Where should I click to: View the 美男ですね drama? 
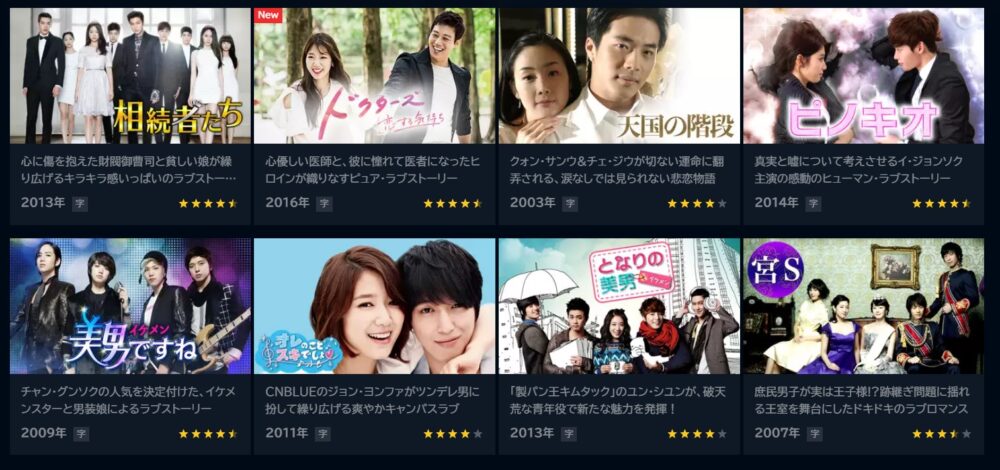[130, 306]
